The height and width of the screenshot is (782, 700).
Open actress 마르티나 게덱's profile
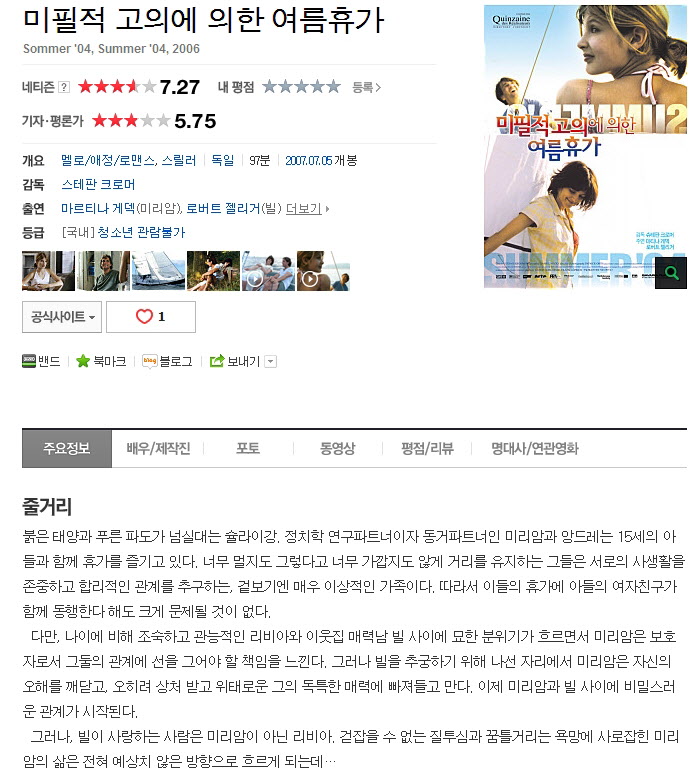click(x=97, y=209)
